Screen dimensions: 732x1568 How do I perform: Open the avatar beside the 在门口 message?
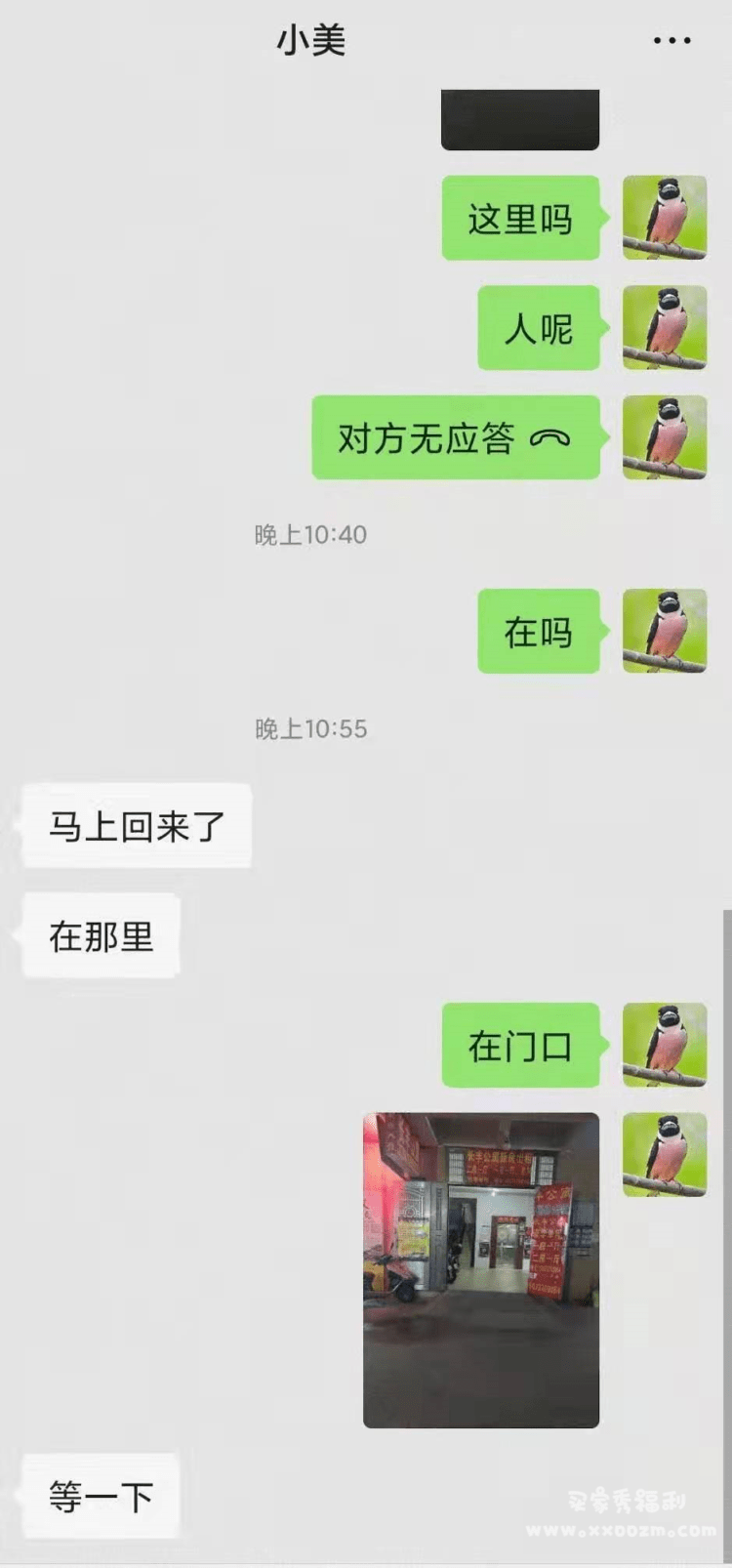coord(665,1044)
